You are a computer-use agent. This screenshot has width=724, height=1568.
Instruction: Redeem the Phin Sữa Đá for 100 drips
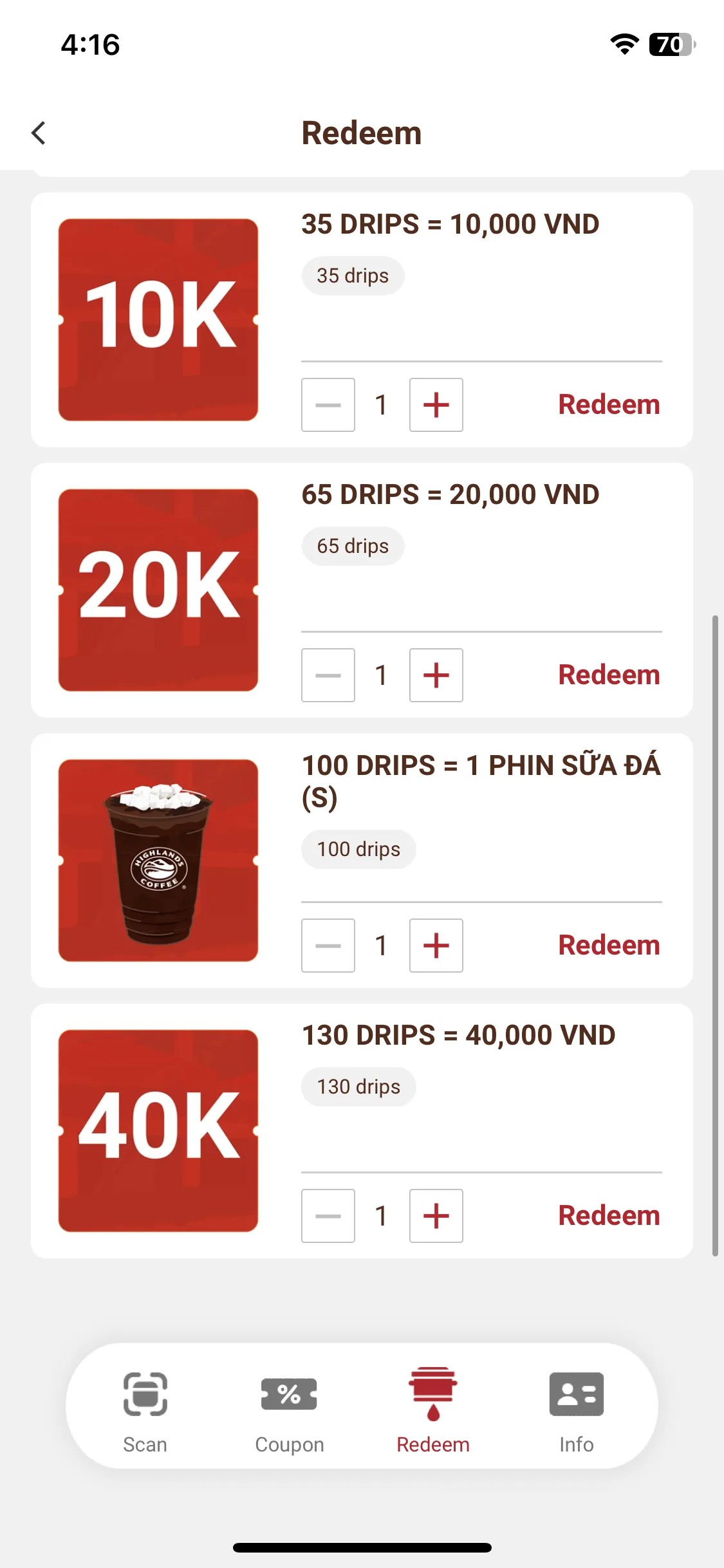coord(608,946)
